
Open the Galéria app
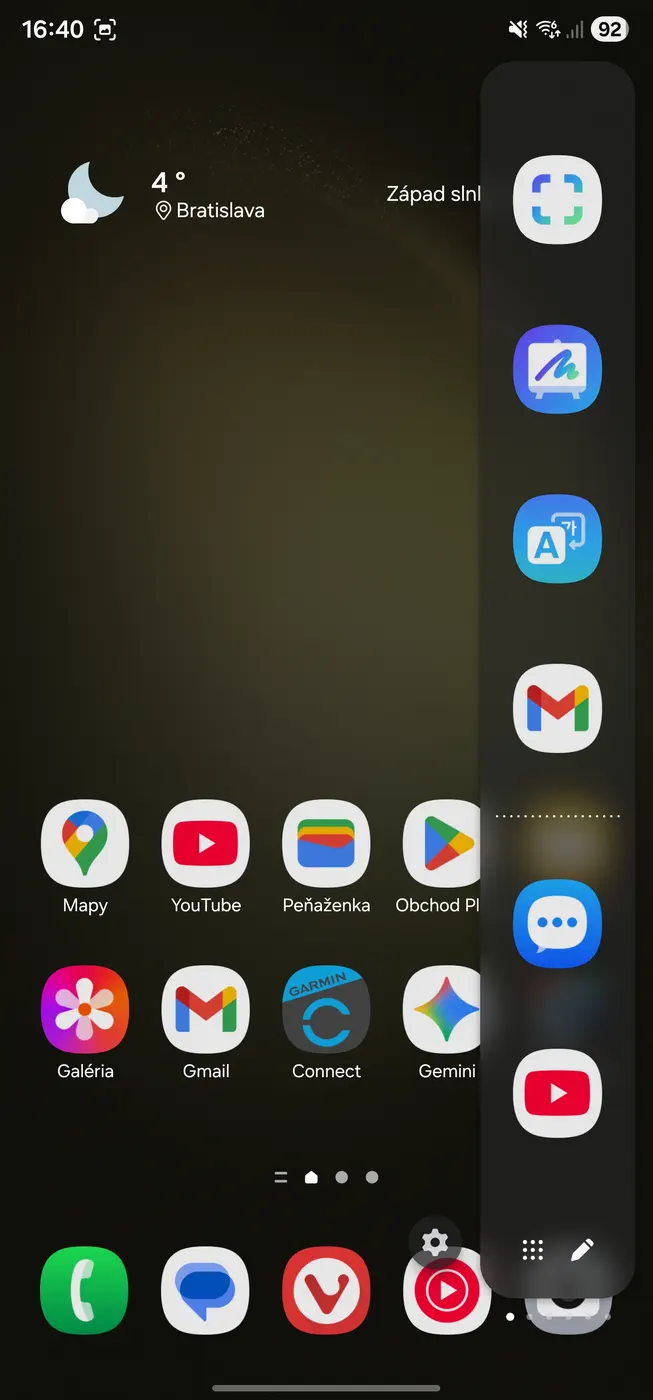(x=85, y=1010)
